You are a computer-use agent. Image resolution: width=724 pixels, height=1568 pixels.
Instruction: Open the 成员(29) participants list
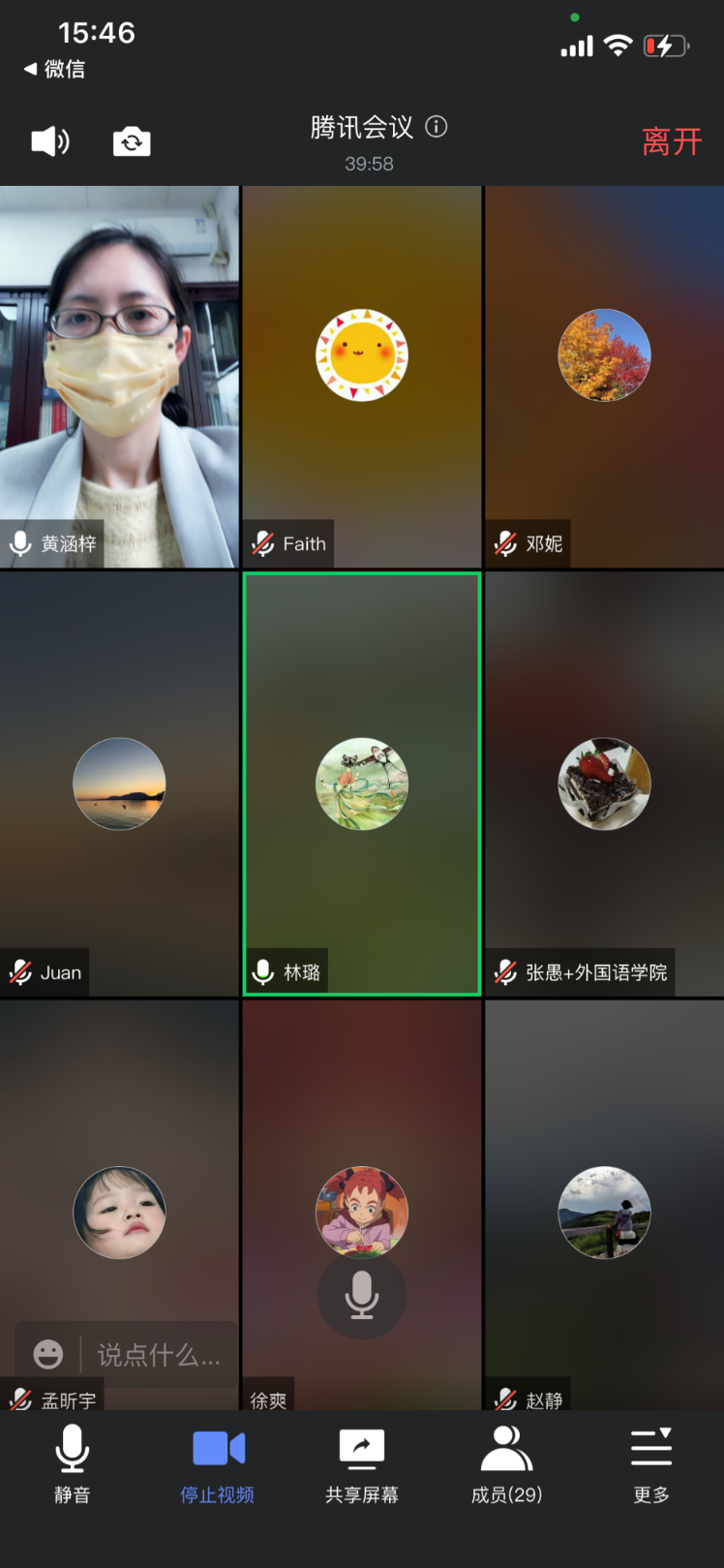tap(506, 1464)
